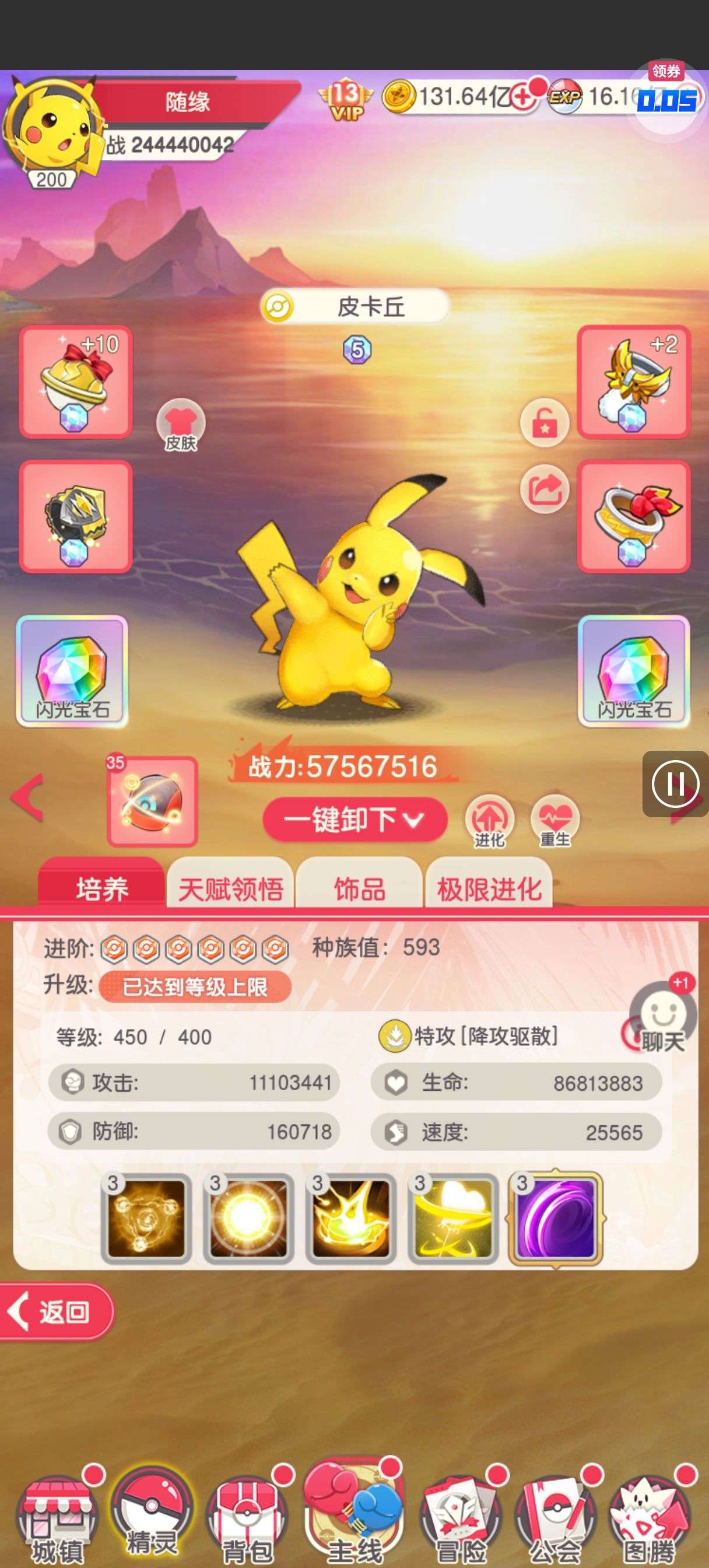Image resolution: width=709 pixels, height=1568 pixels.
Task: Open 主线 in the bottom navigation
Action: pyautogui.click(x=354, y=1515)
